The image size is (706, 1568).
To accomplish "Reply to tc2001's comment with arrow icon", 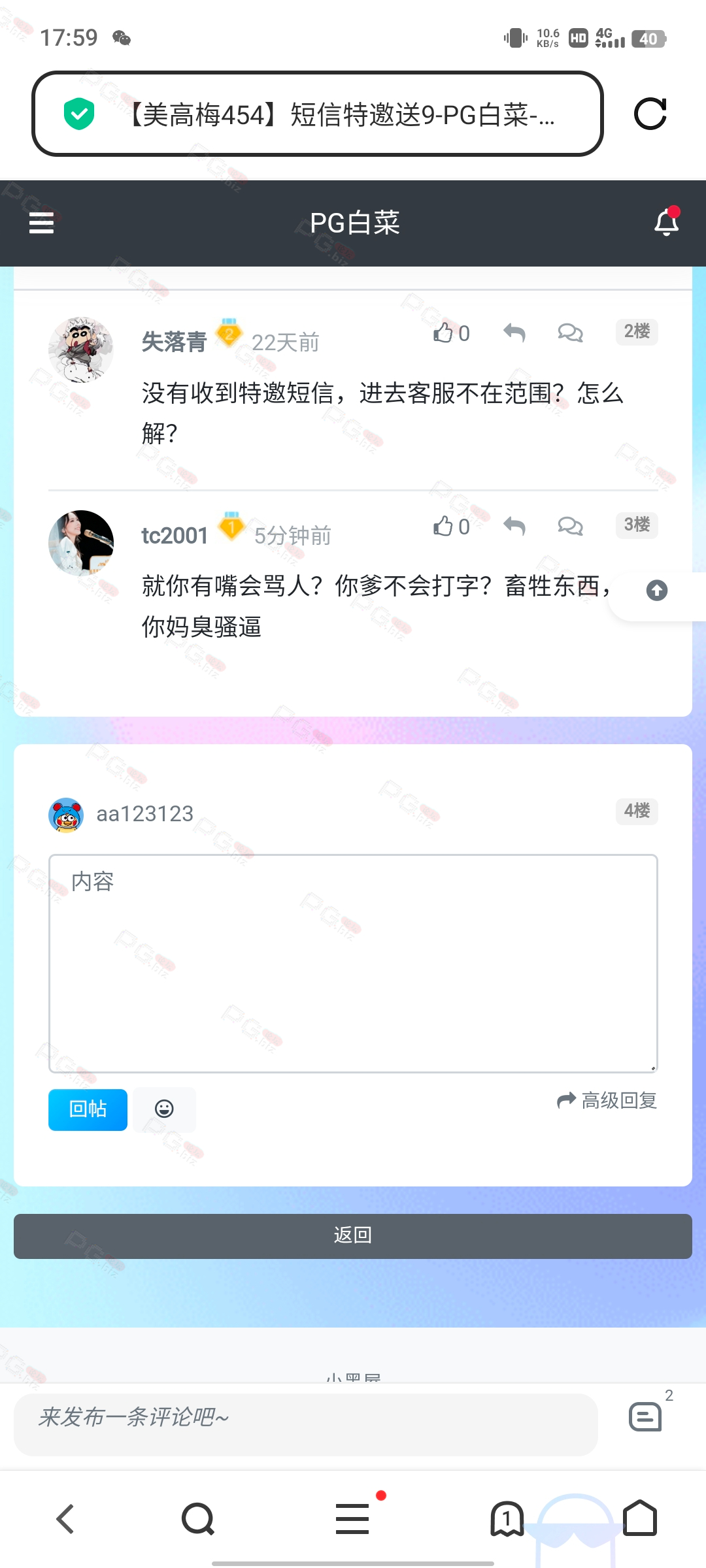I will 514,526.
